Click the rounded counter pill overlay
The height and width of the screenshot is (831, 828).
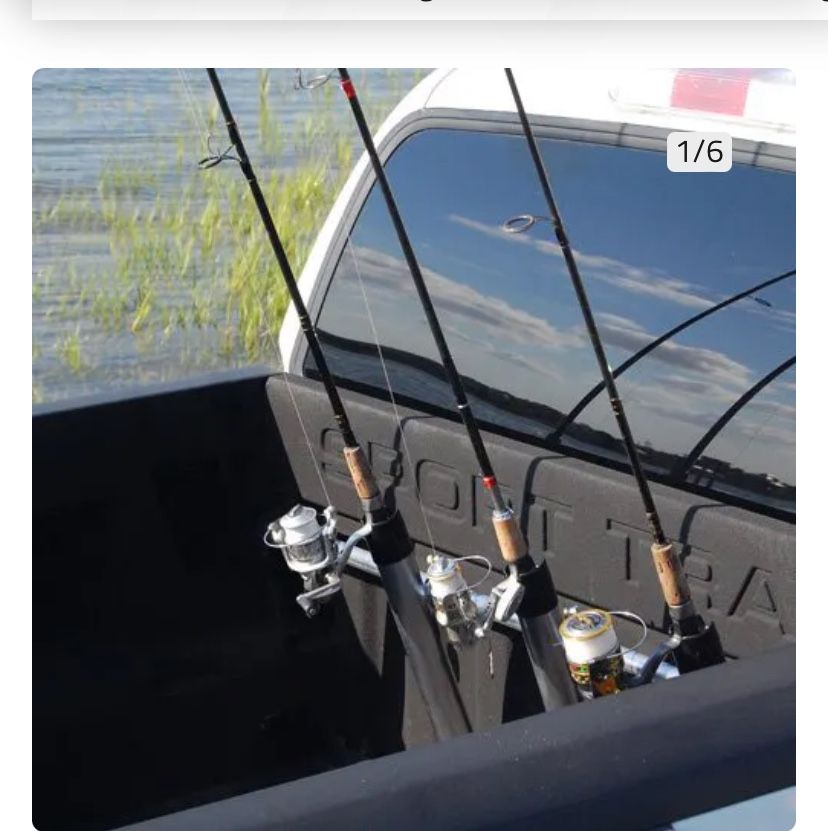pyautogui.click(x=699, y=152)
